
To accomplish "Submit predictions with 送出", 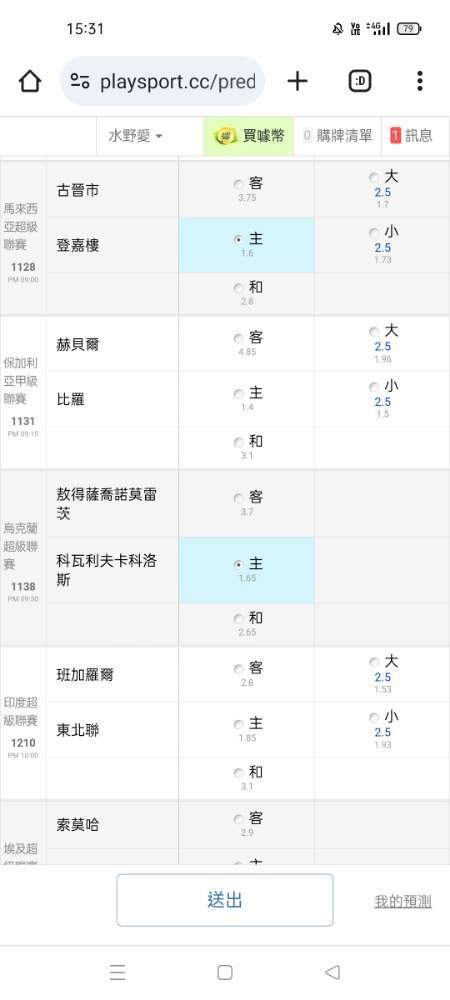I will pos(224,900).
